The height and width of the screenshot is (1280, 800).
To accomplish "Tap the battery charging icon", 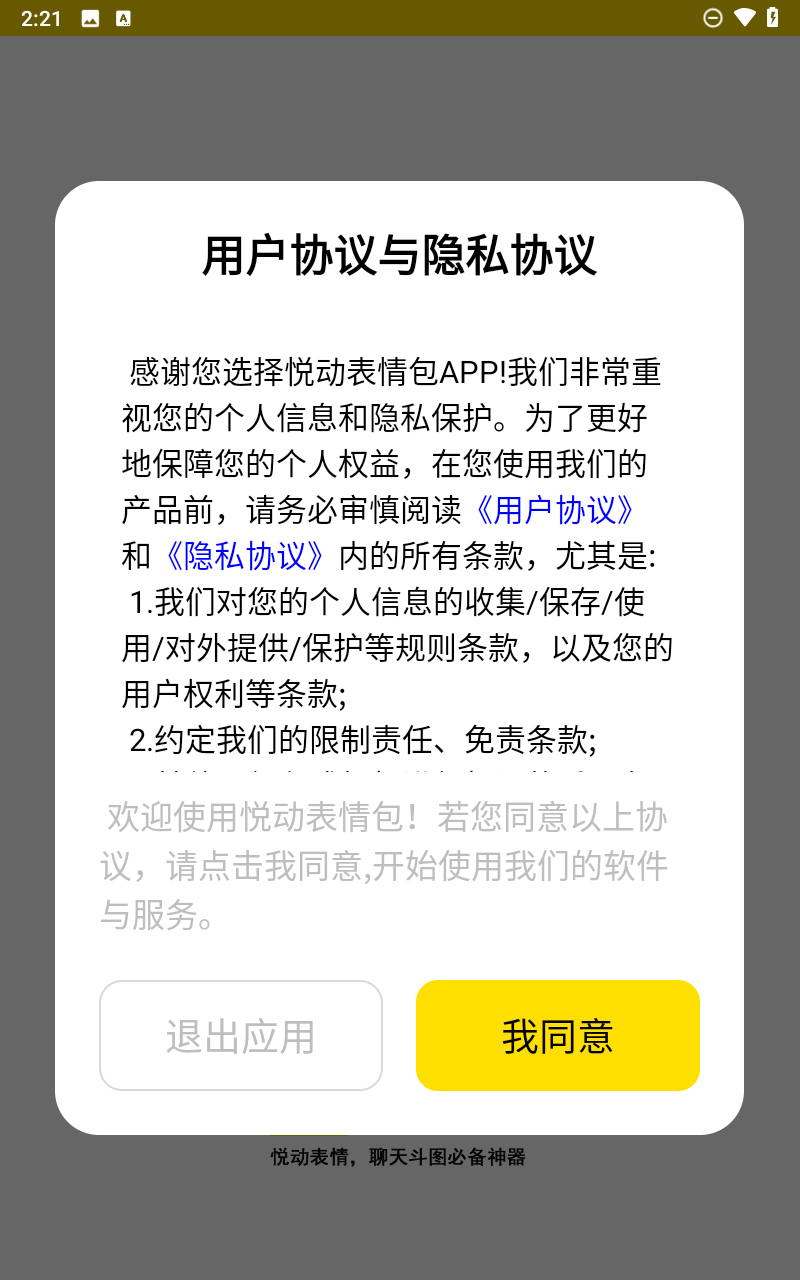I will coord(772,17).
